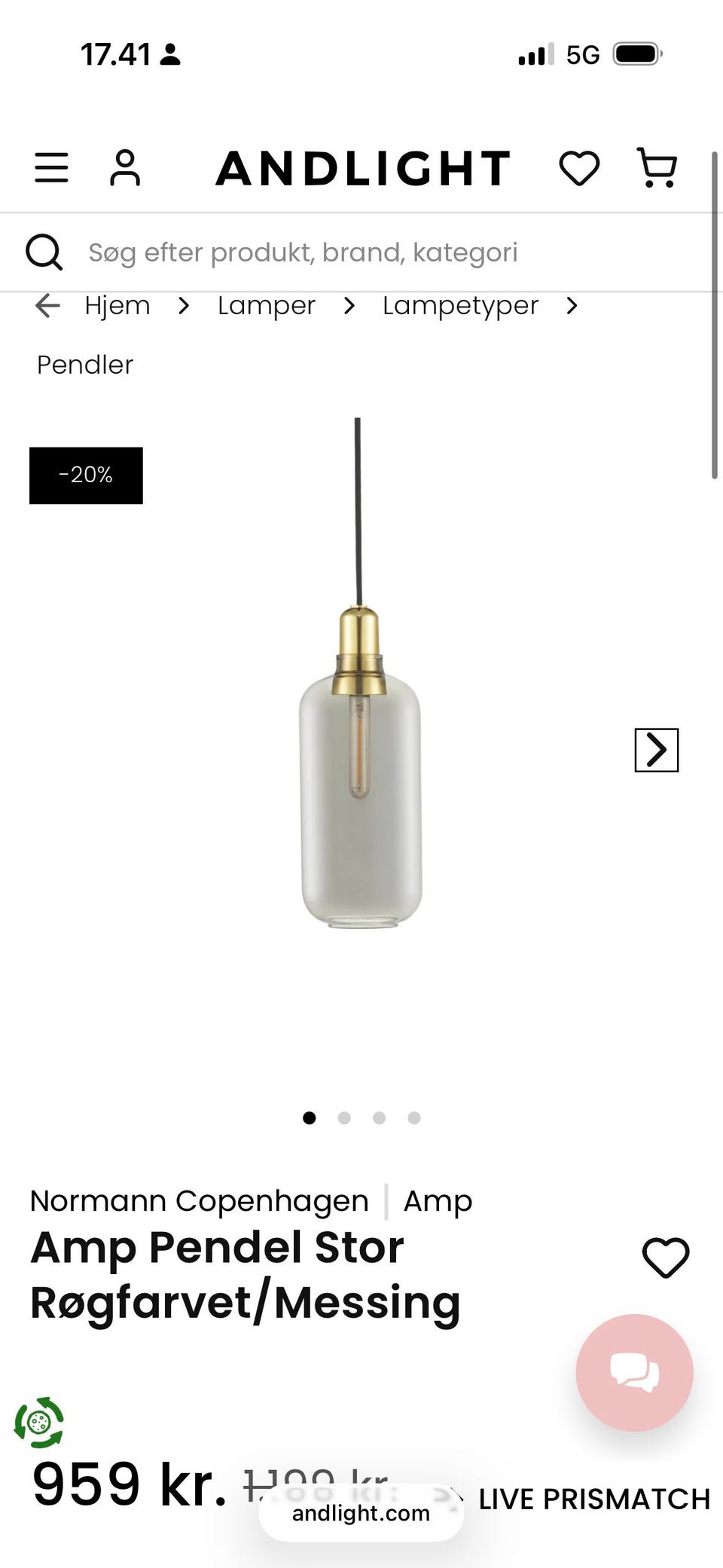Screen dimensions: 723x1568
Task: Open the Amp series link
Action: pos(438,1201)
